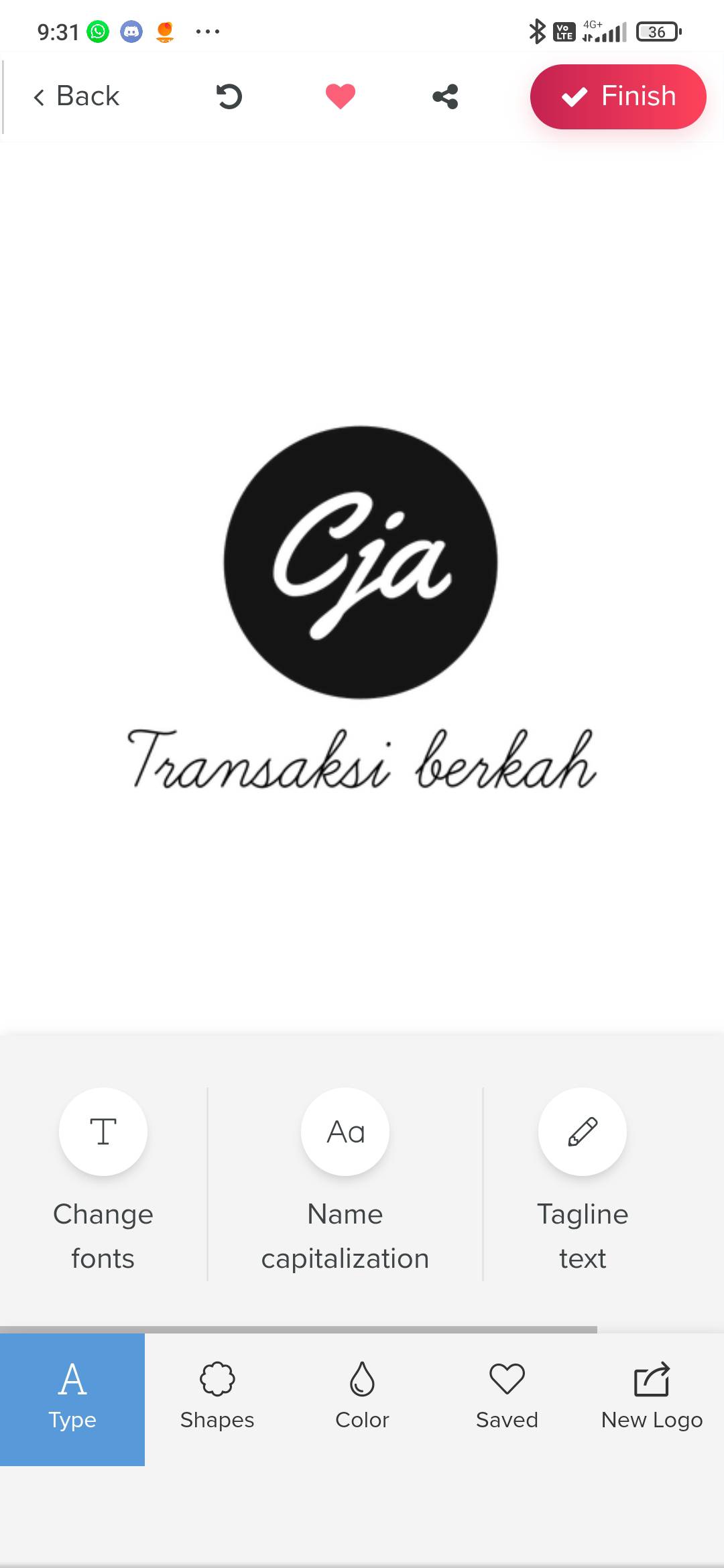
Task: Switch to the Shapes tab
Action: pyautogui.click(x=217, y=1399)
